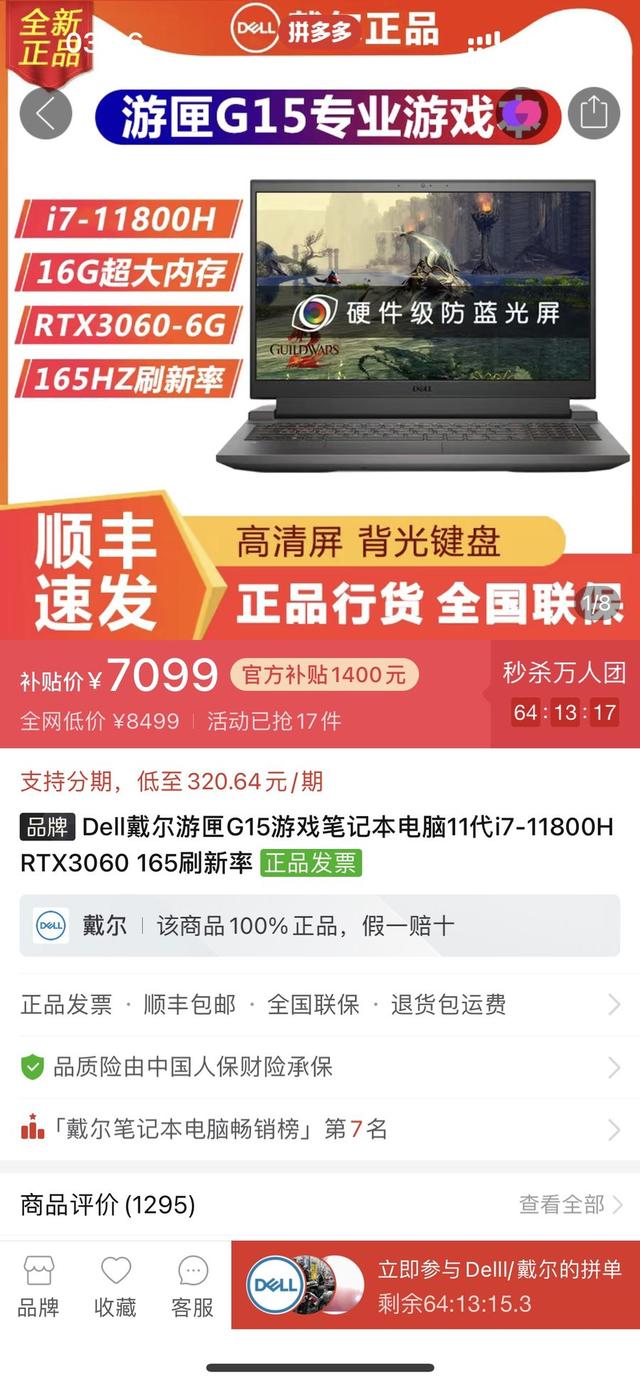Viewport: 640px width, 1385px height.
Task: Go back using the arrow icon
Action: [x=46, y=113]
